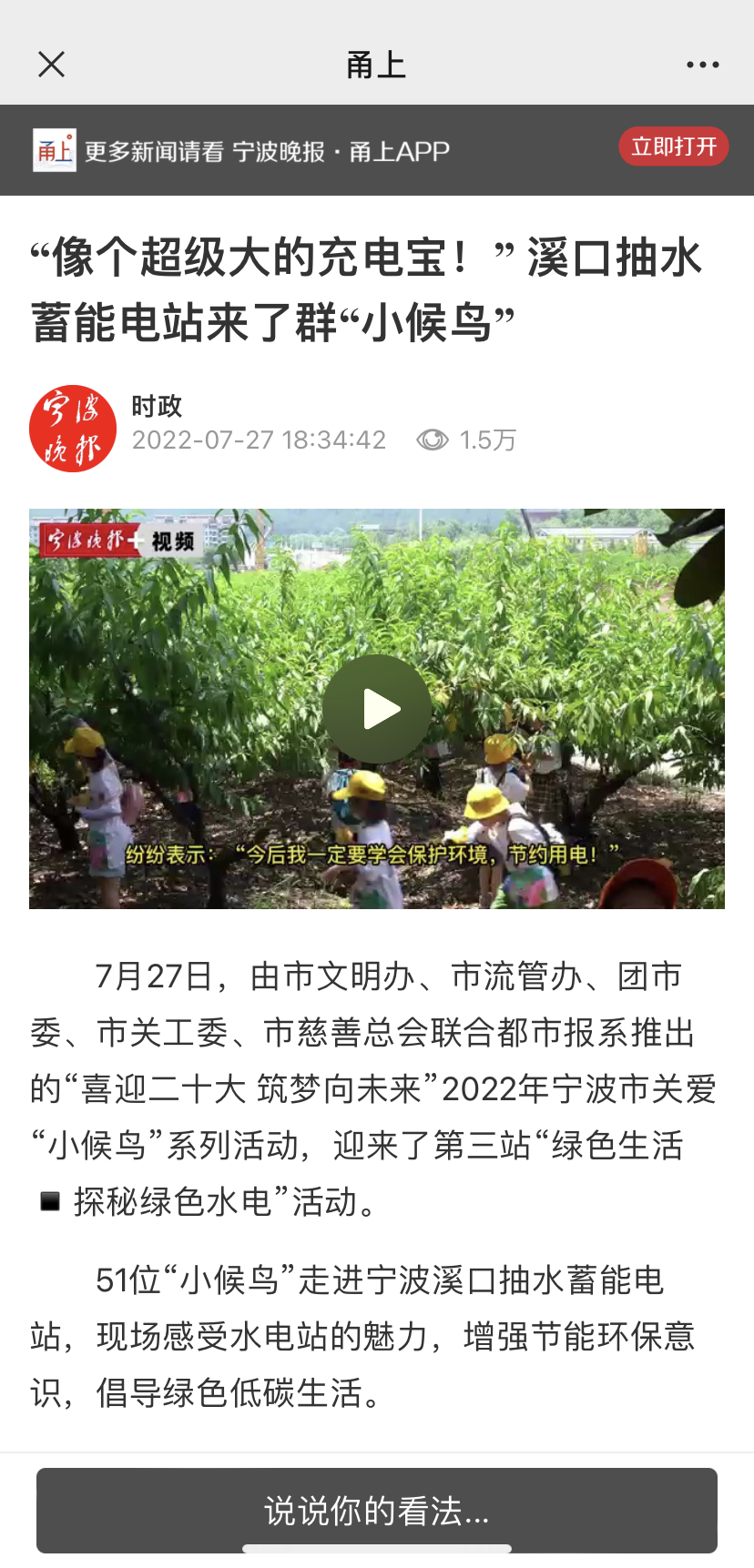Tap the 立即打开 button
The width and height of the screenshot is (754, 1568).
click(x=673, y=147)
